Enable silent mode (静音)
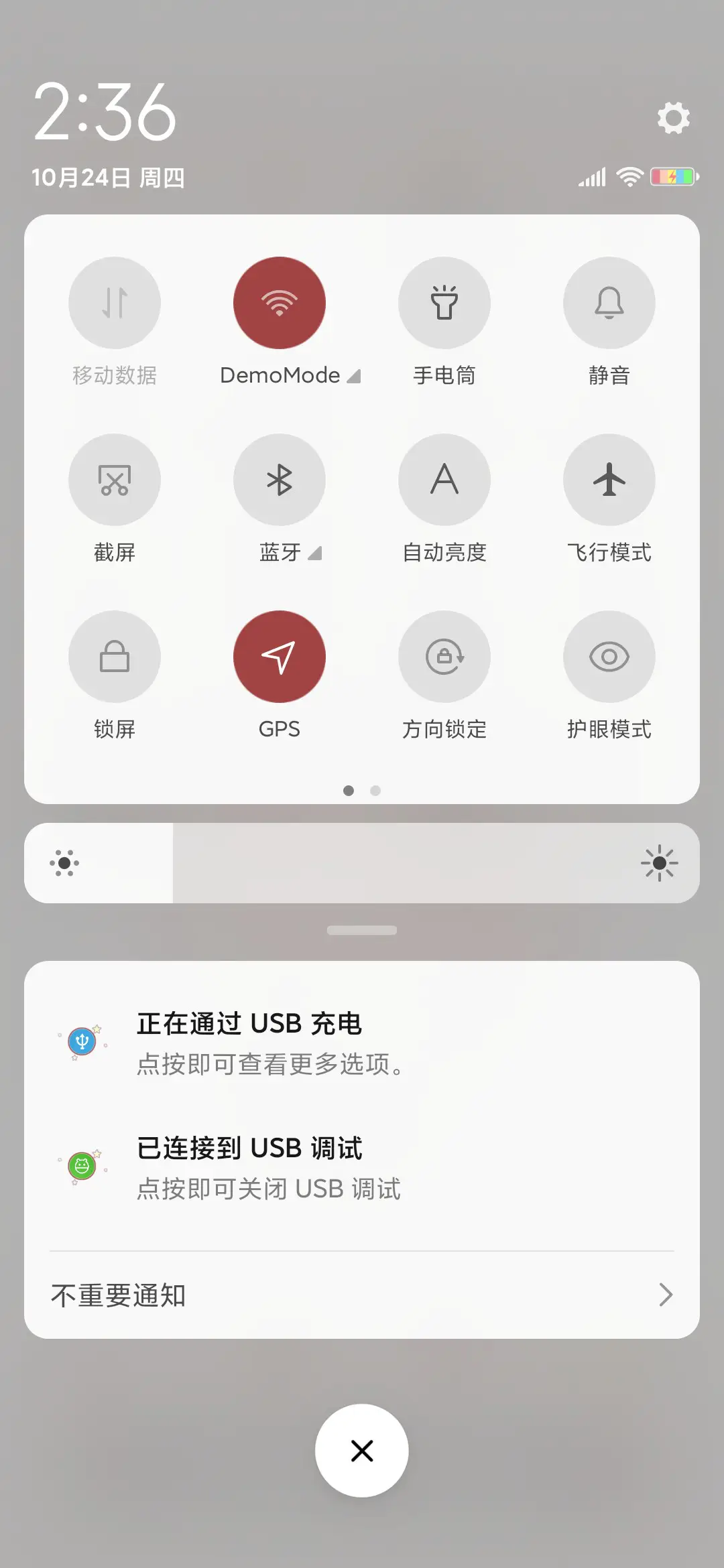724x1568 pixels. click(x=609, y=303)
